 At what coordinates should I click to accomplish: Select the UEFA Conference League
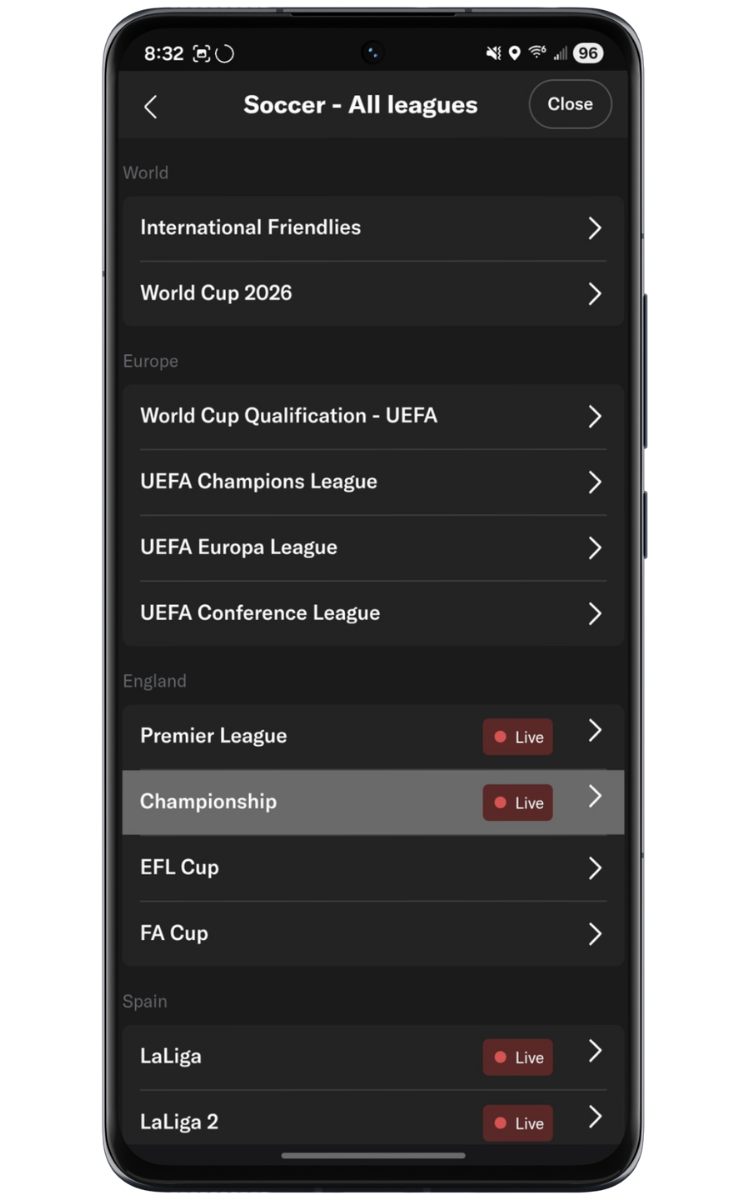372,613
